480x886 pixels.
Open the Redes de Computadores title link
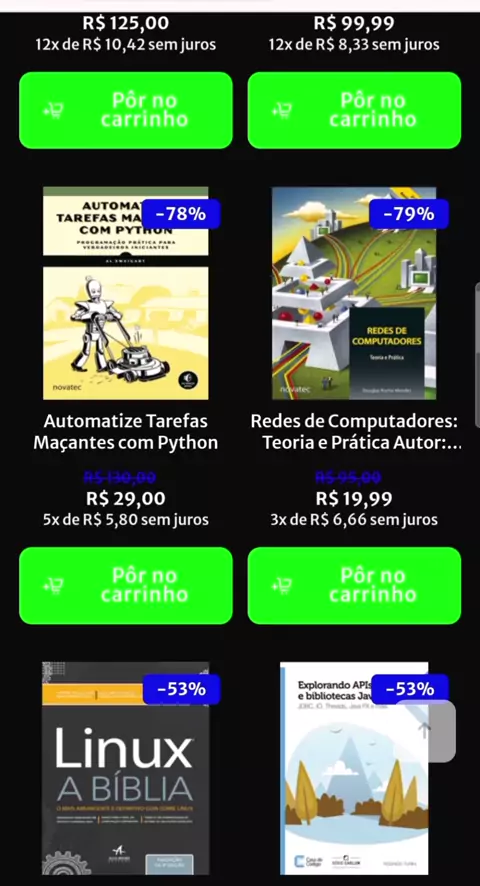tap(355, 432)
